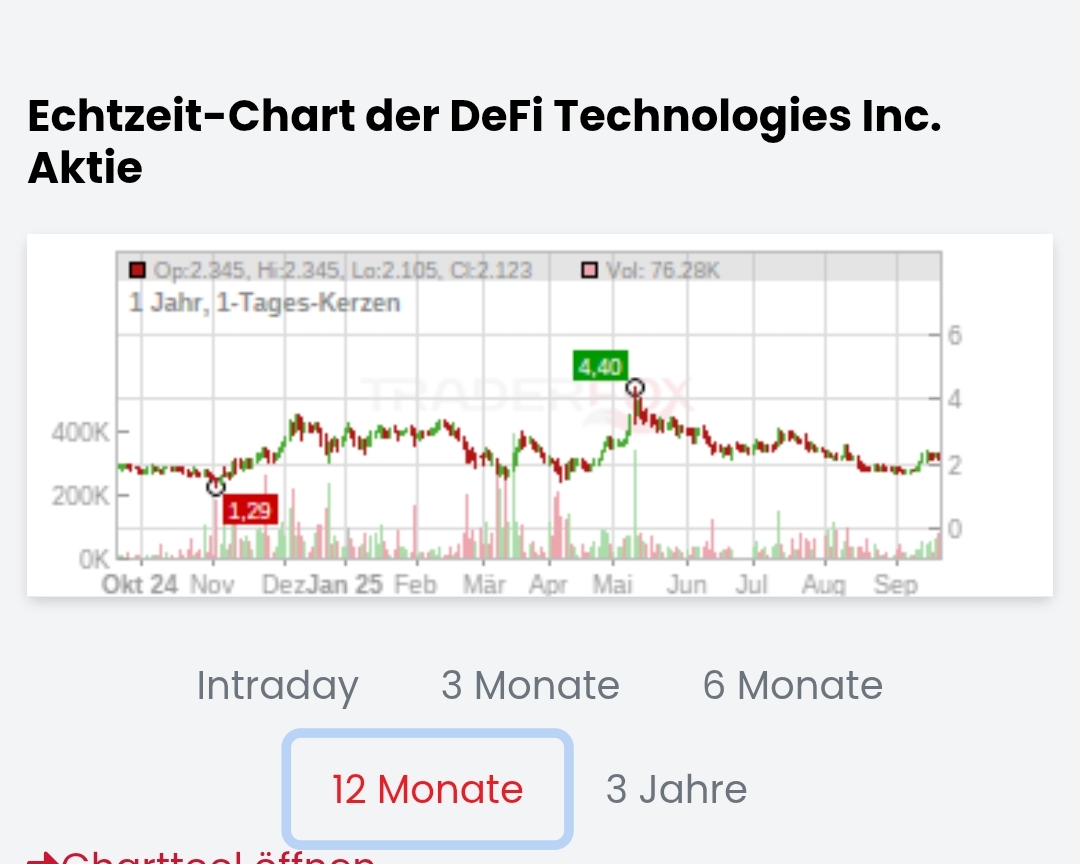Select the 3 Monate timeframe
The width and height of the screenshot is (1080, 864).
[530, 686]
